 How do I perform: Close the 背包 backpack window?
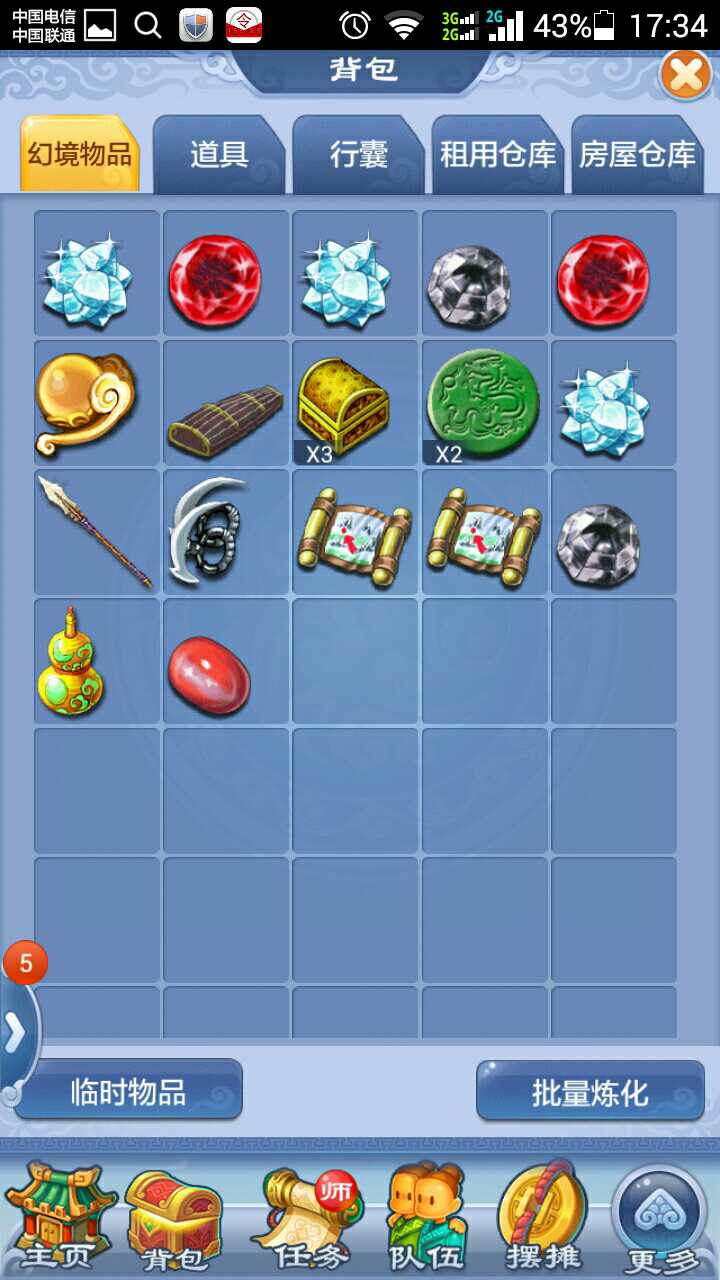tap(686, 75)
